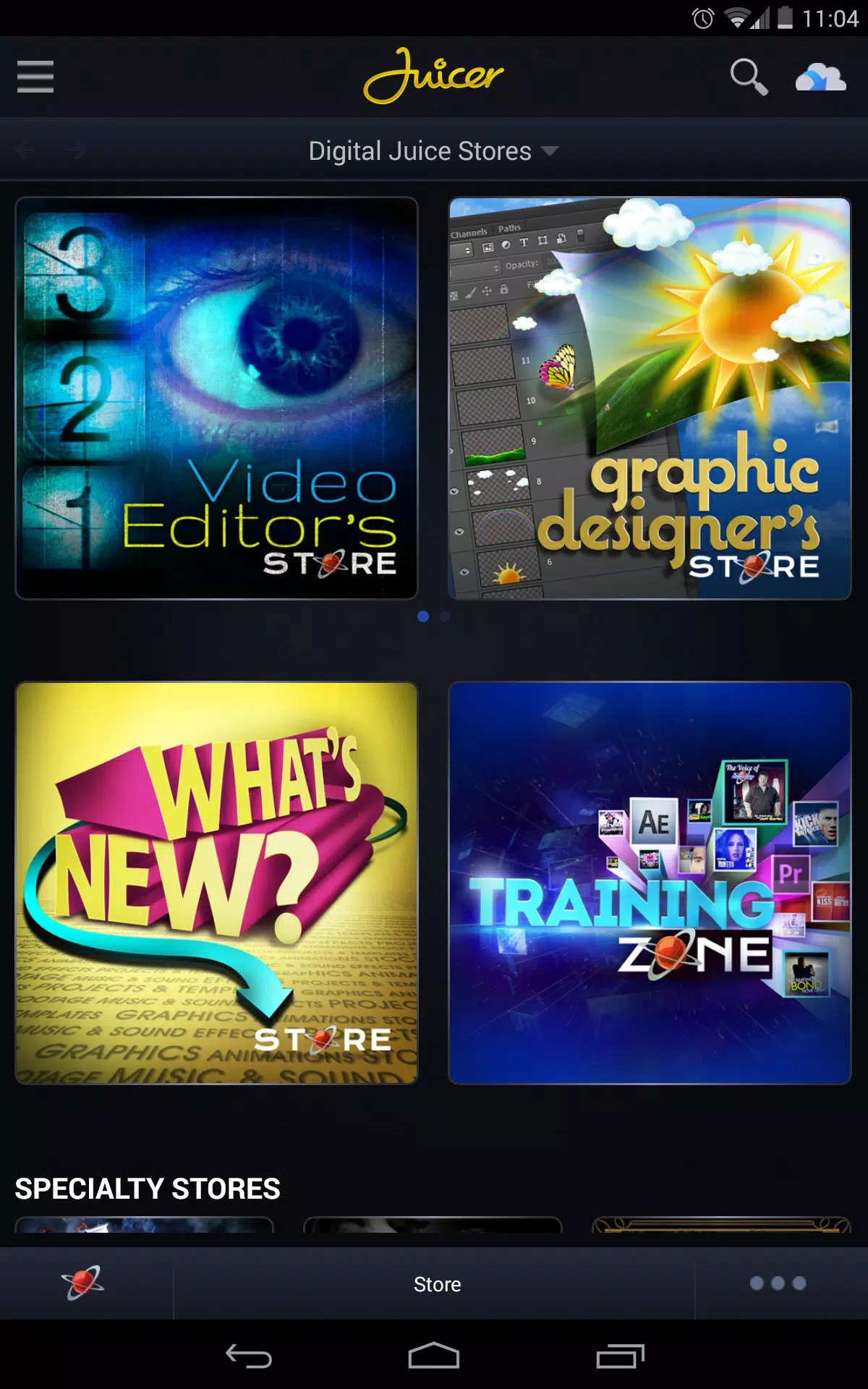Viewport: 868px width, 1389px height.
Task: Open the cloud icon
Action: pos(820,77)
